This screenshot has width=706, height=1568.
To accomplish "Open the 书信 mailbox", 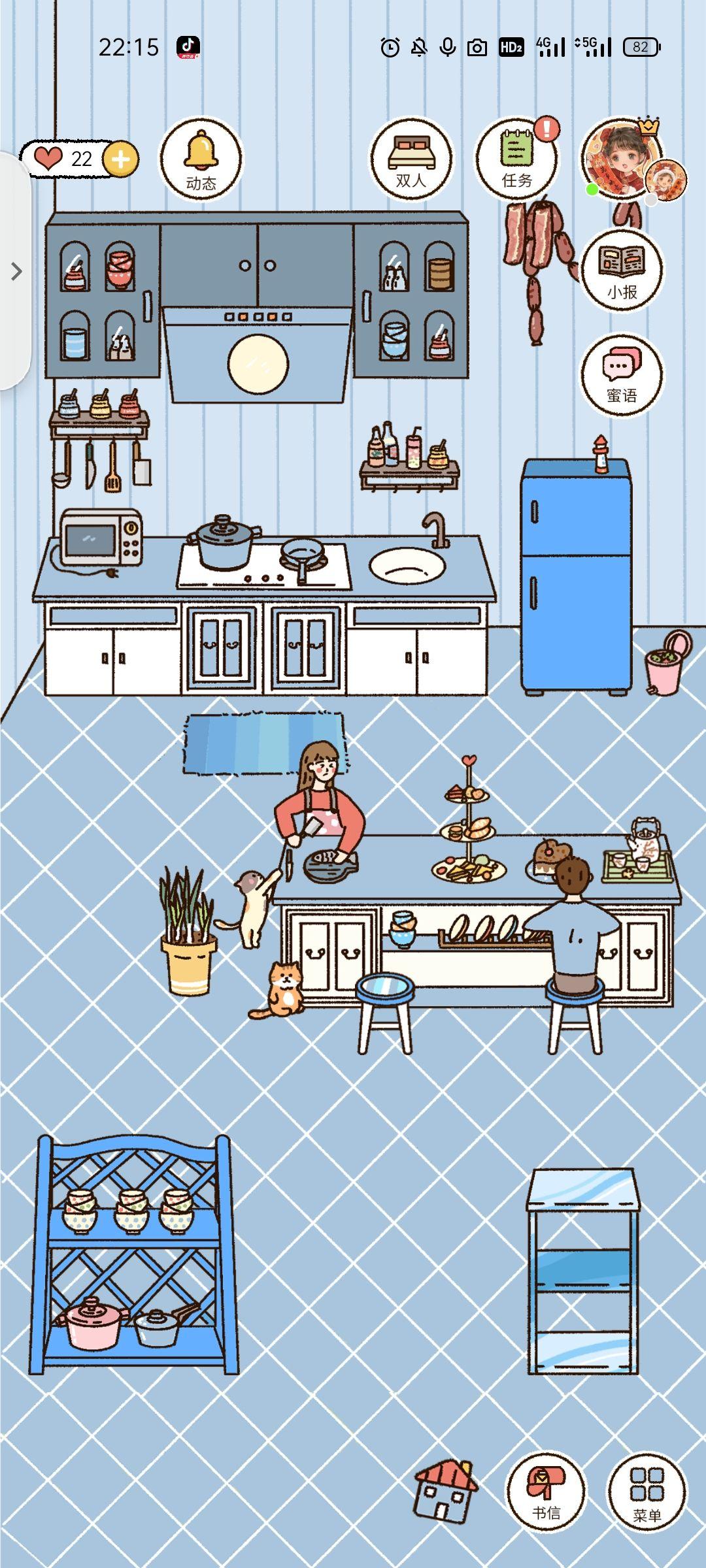I will coord(546,1491).
